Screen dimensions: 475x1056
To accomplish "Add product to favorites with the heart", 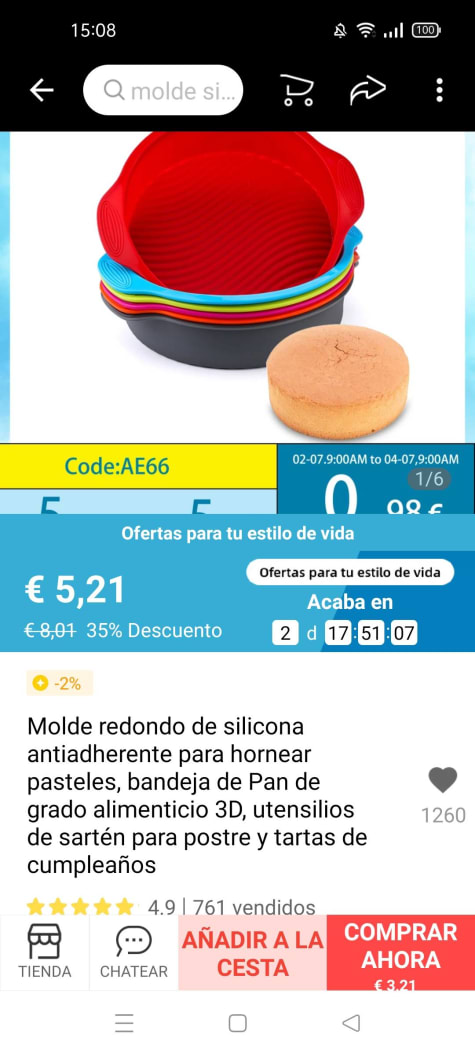I will pyautogui.click(x=443, y=780).
